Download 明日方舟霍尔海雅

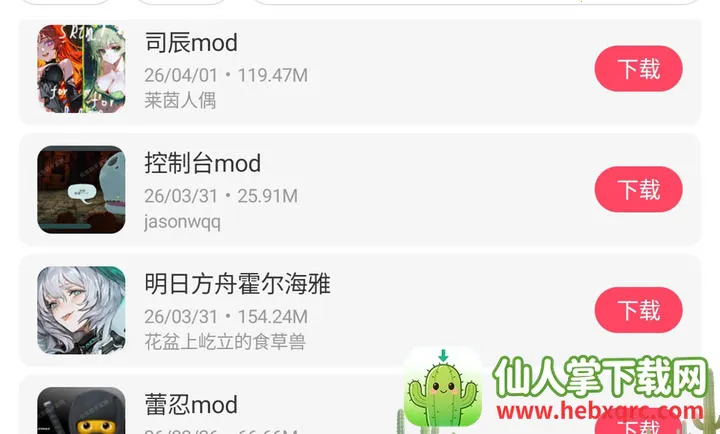click(x=638, y=310)
